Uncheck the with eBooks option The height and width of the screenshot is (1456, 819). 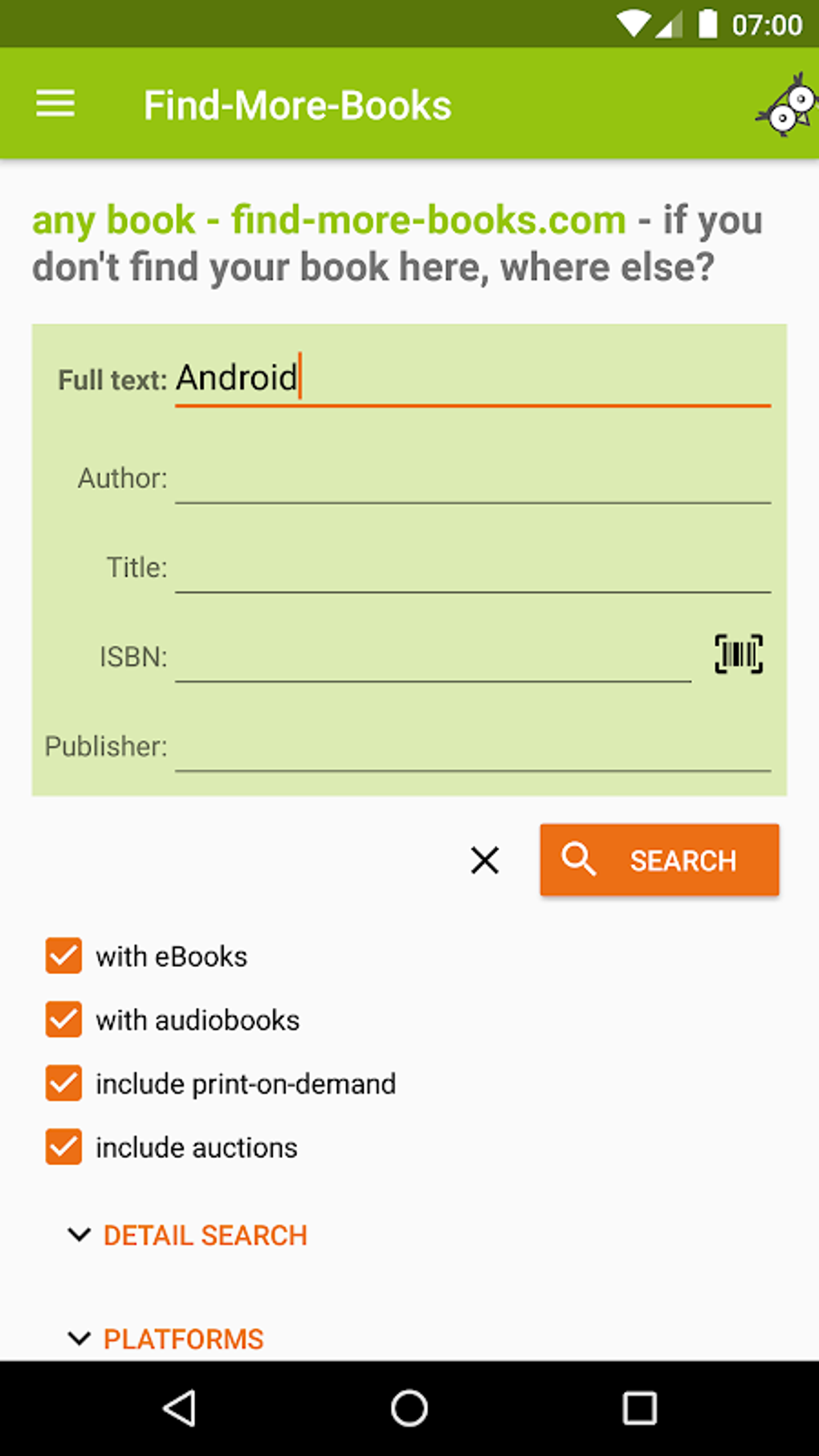tap(63, 956)
